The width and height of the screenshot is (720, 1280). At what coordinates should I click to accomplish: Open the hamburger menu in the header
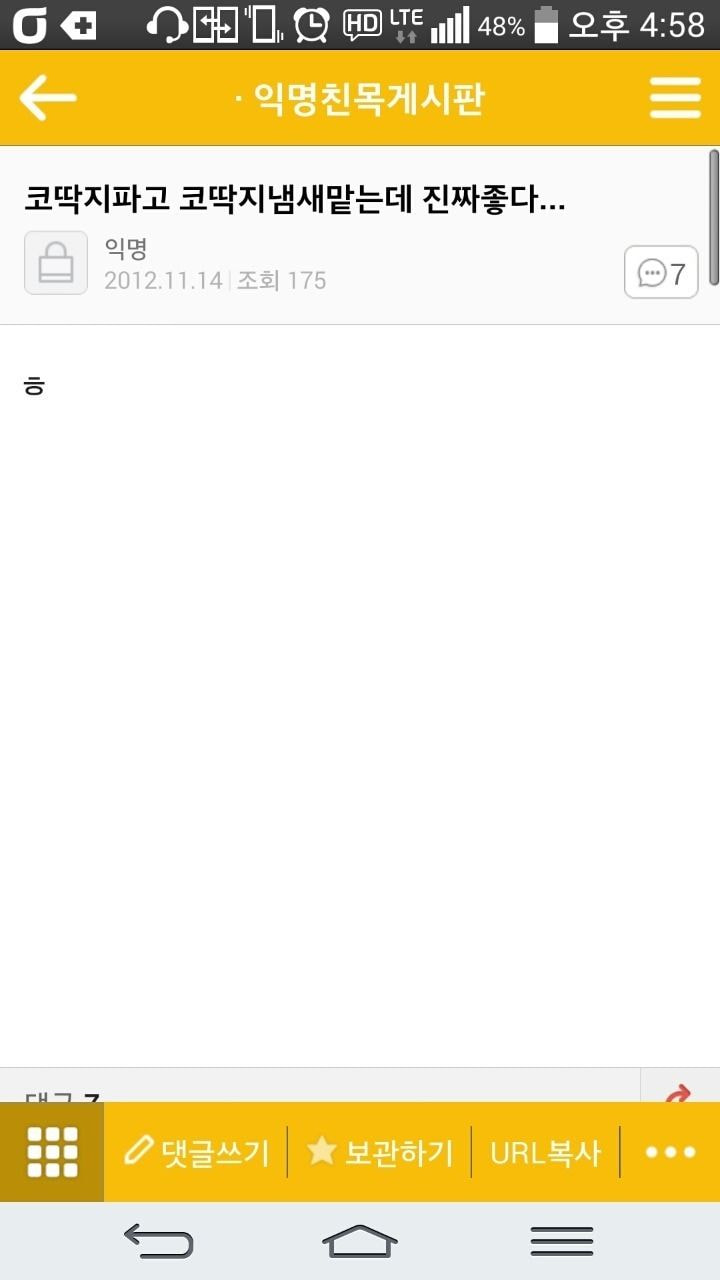tap(674, 98)
